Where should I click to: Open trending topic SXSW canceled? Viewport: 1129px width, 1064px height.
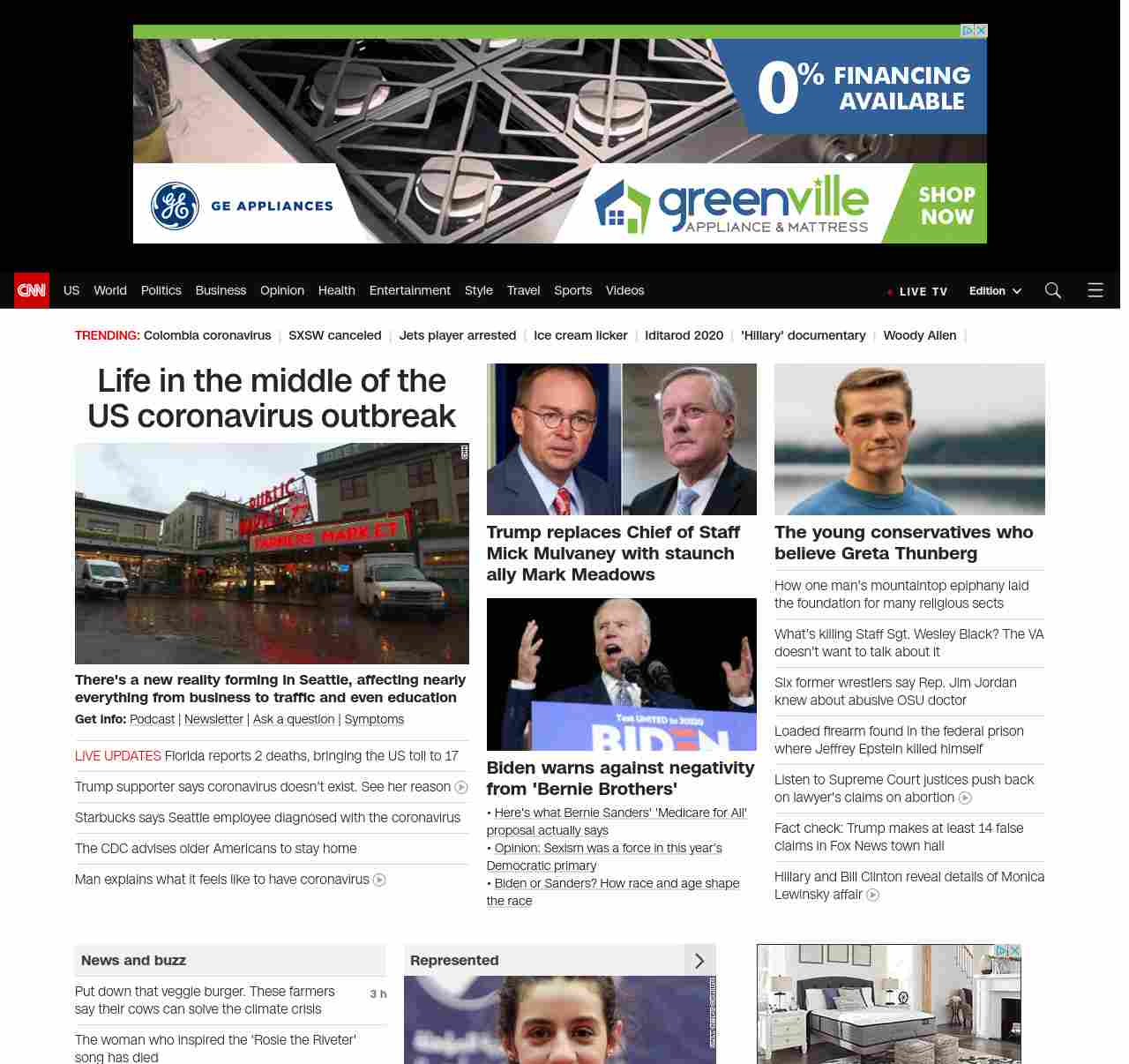(x=334, y=335)
